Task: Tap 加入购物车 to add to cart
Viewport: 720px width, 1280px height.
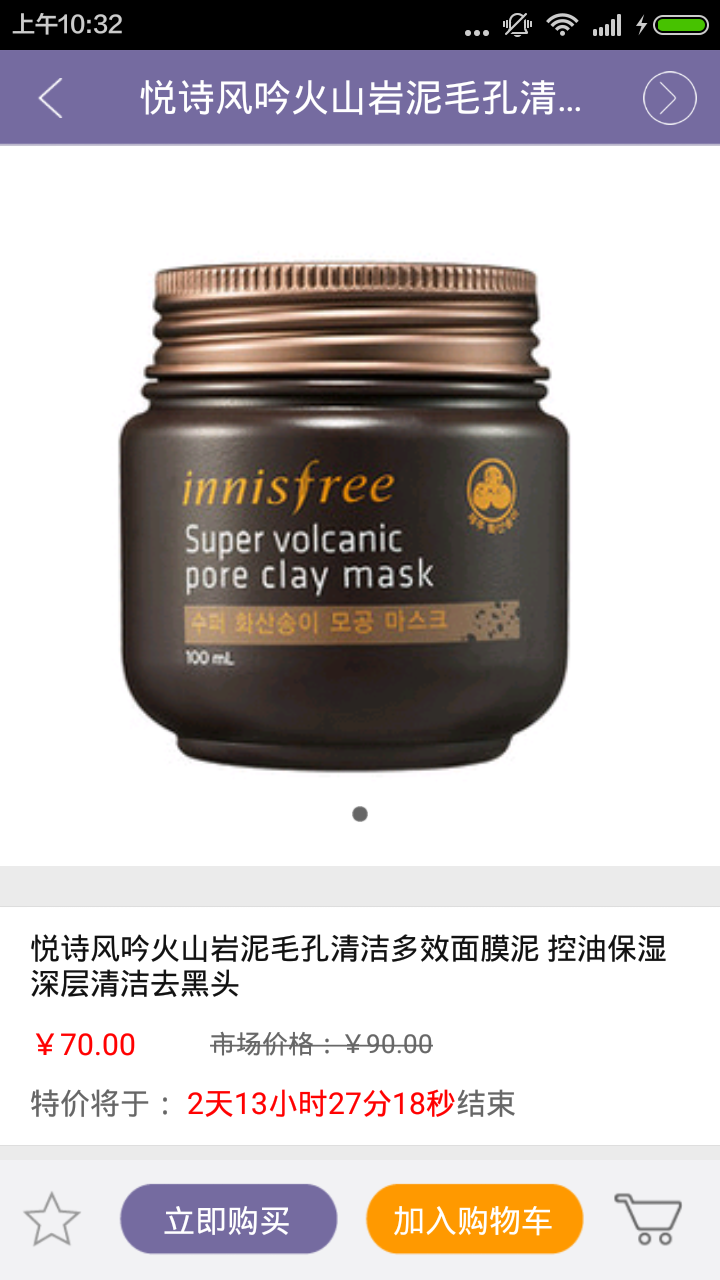Action: click(x=474, y=1219)
